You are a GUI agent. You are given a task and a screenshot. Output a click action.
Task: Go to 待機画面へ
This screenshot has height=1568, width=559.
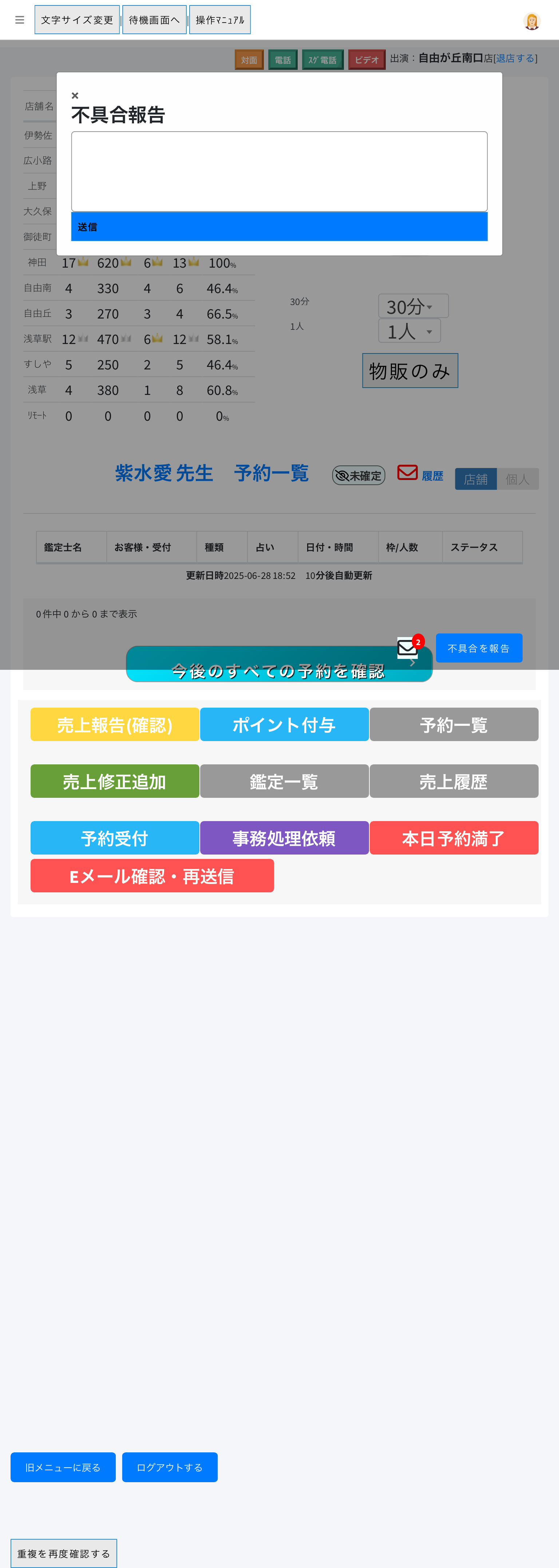[154, 20]
